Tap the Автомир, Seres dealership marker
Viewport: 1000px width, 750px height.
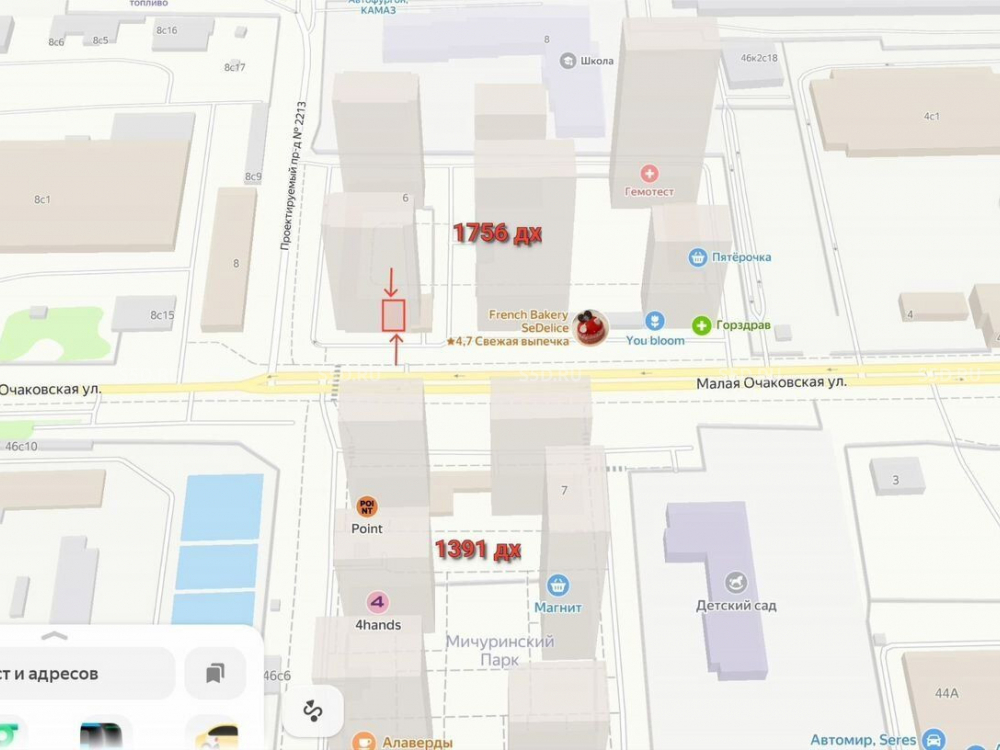pos(933,740)
